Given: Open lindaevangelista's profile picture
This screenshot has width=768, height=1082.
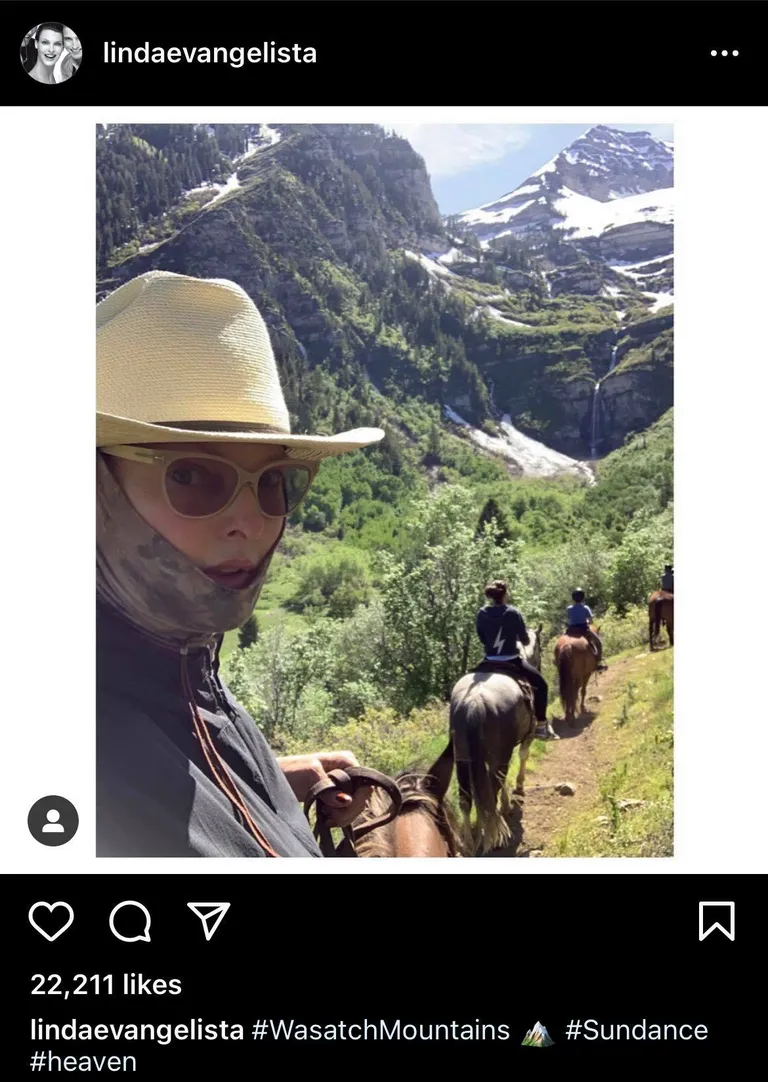Looking at the screenshot, I should (x=51, y=53).
